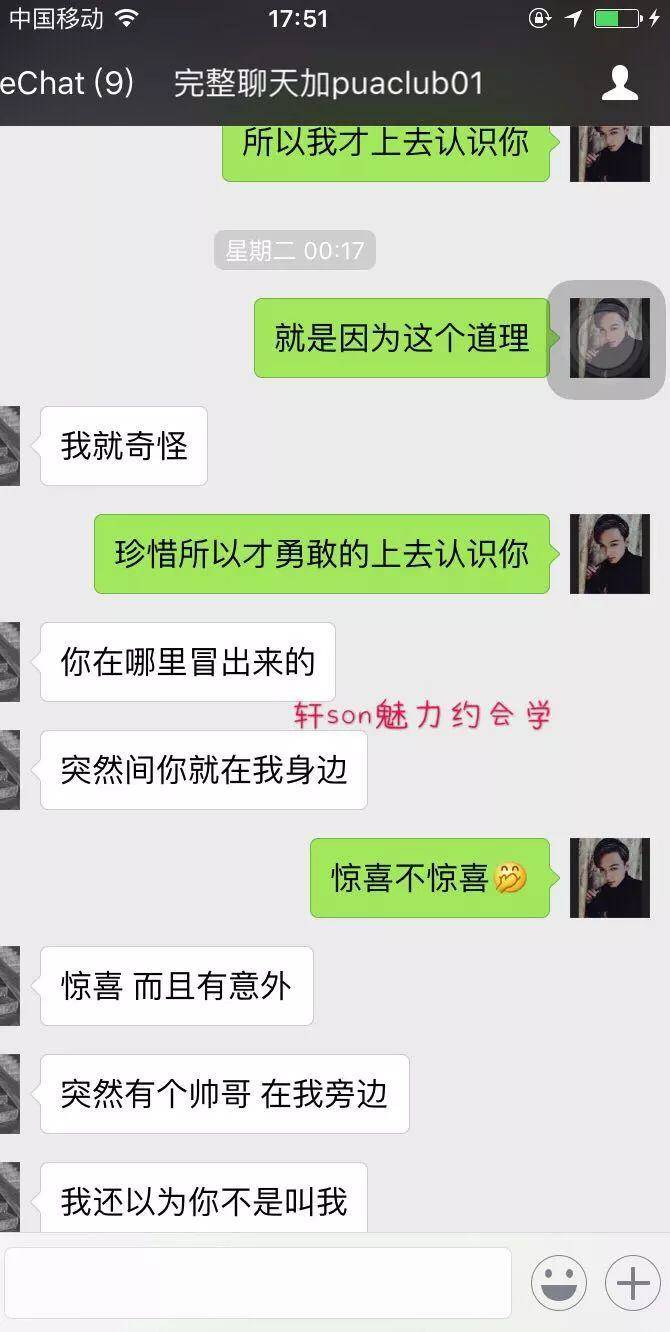Tap avatar next to 珍惜所以才勇敢的上去认识你
670x1332 pixels.
point(609,554)
